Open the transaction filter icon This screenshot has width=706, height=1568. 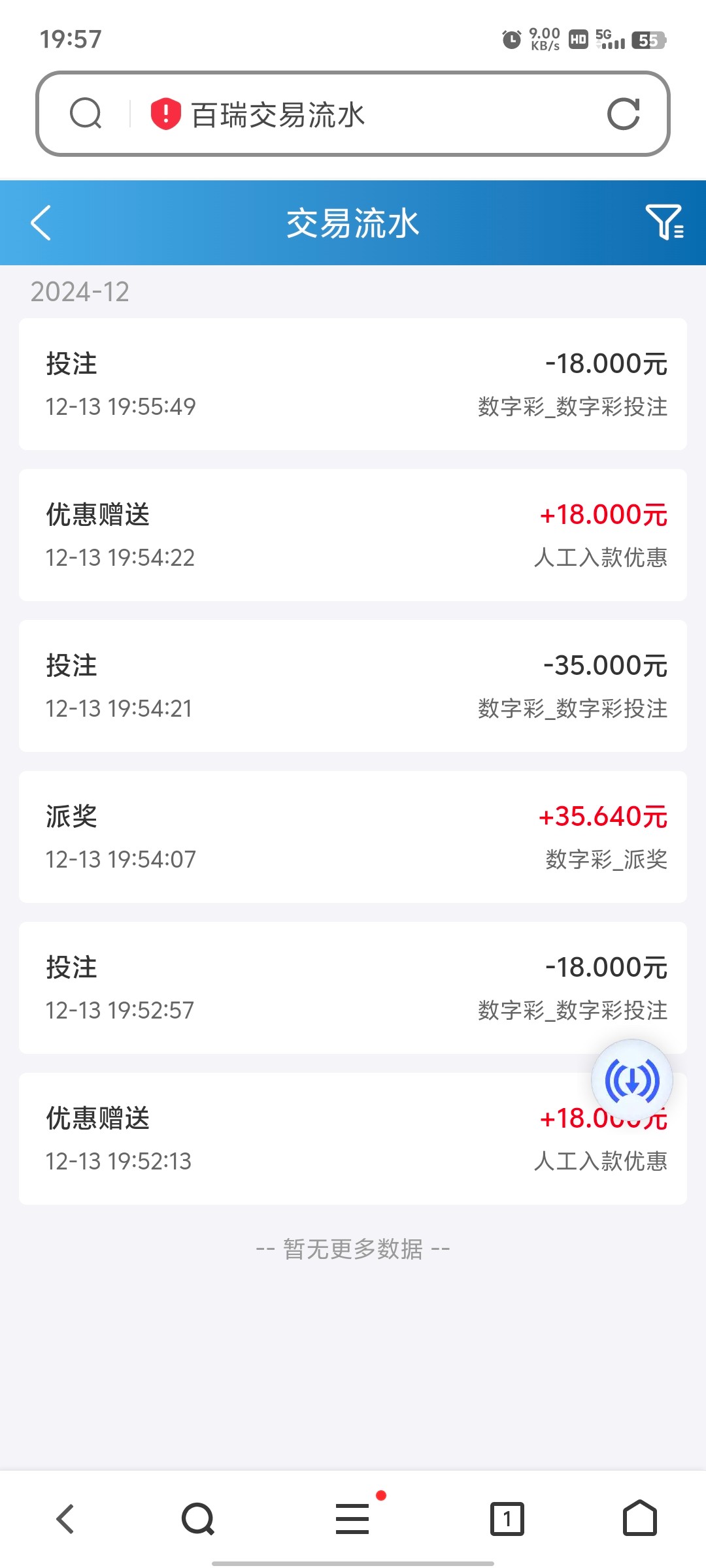664,222
